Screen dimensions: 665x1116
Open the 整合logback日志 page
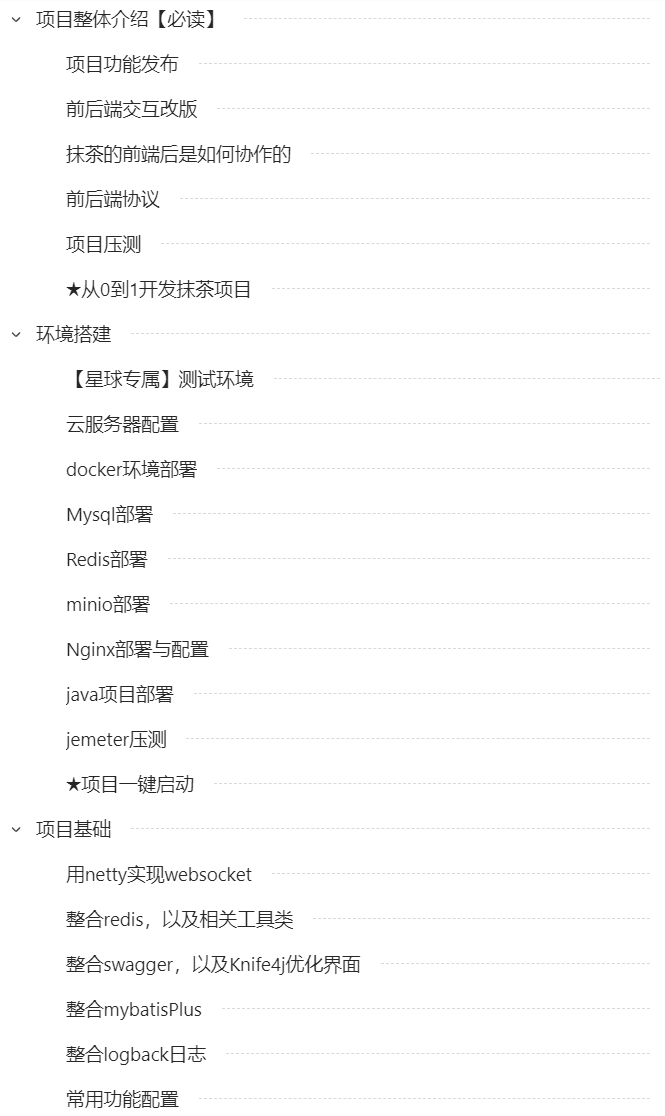(136, 1054)
